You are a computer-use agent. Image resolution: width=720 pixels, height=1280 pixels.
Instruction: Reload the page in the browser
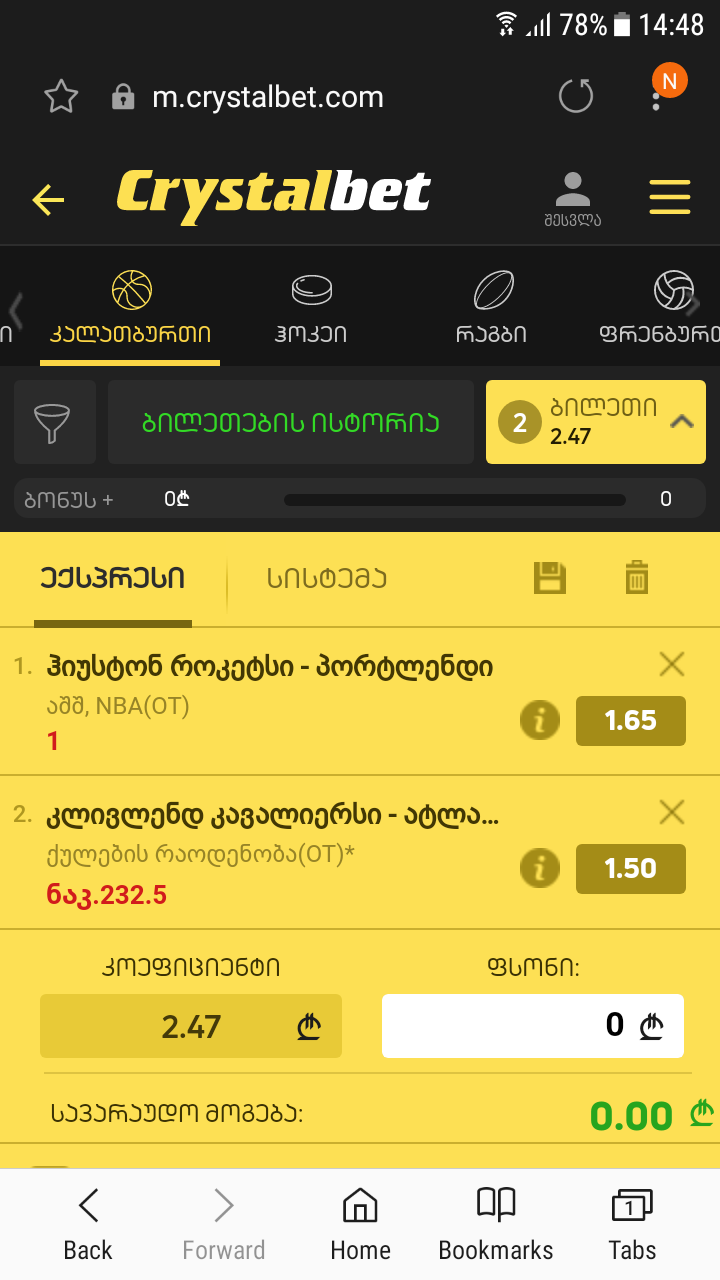(576, 96)
